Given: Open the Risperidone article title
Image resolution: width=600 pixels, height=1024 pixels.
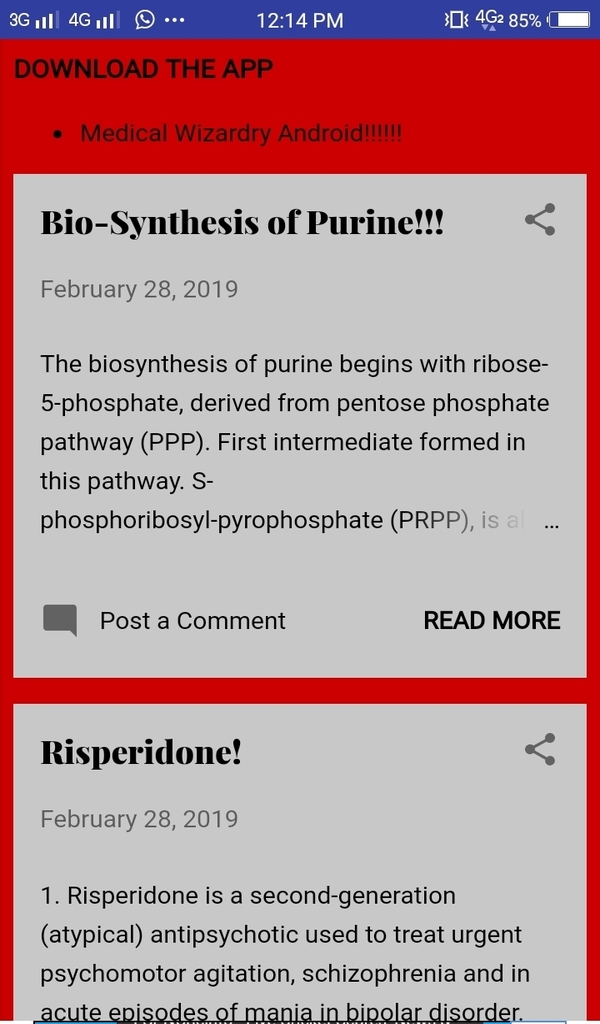Looking at the screenshot, I should pos(141,752).
